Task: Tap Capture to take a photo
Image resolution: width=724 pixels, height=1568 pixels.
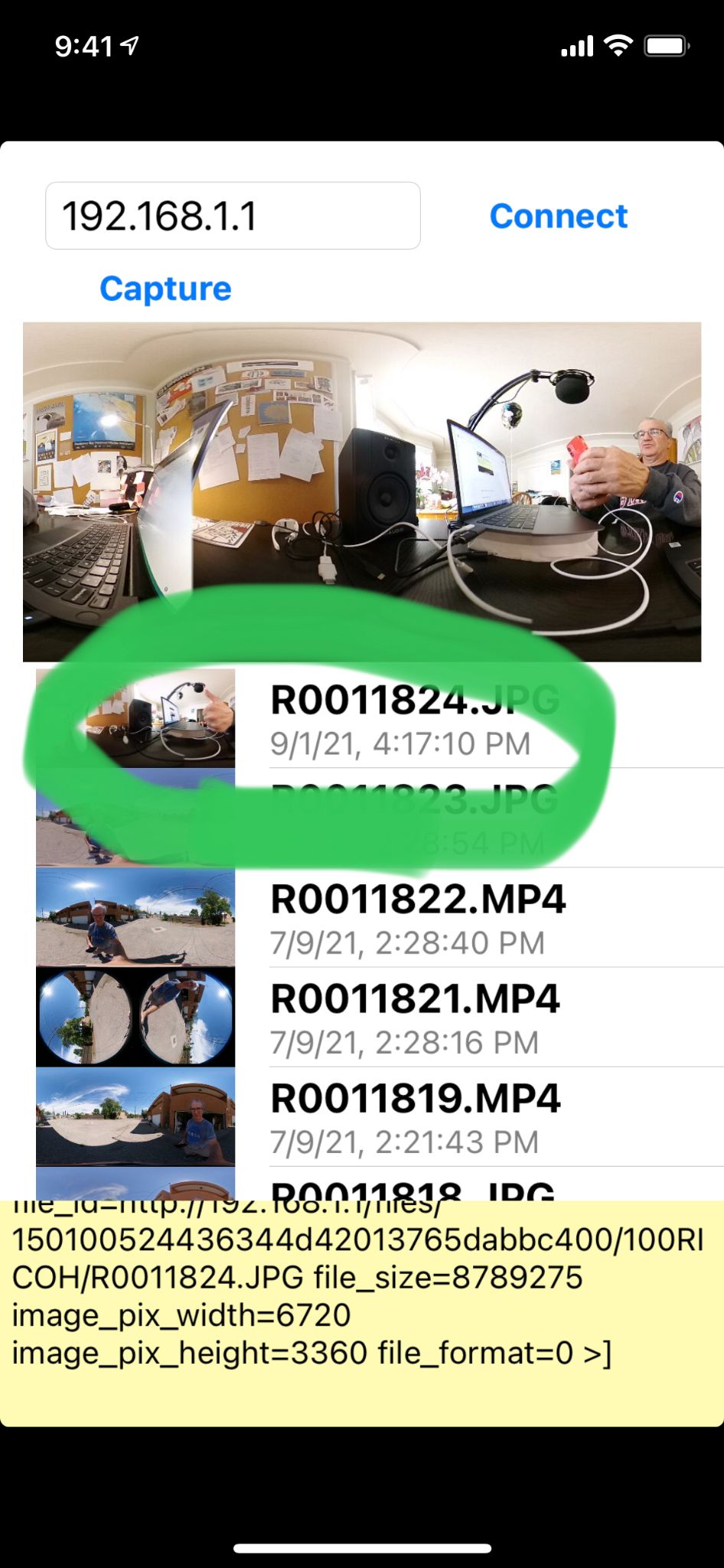Action: 165,289
